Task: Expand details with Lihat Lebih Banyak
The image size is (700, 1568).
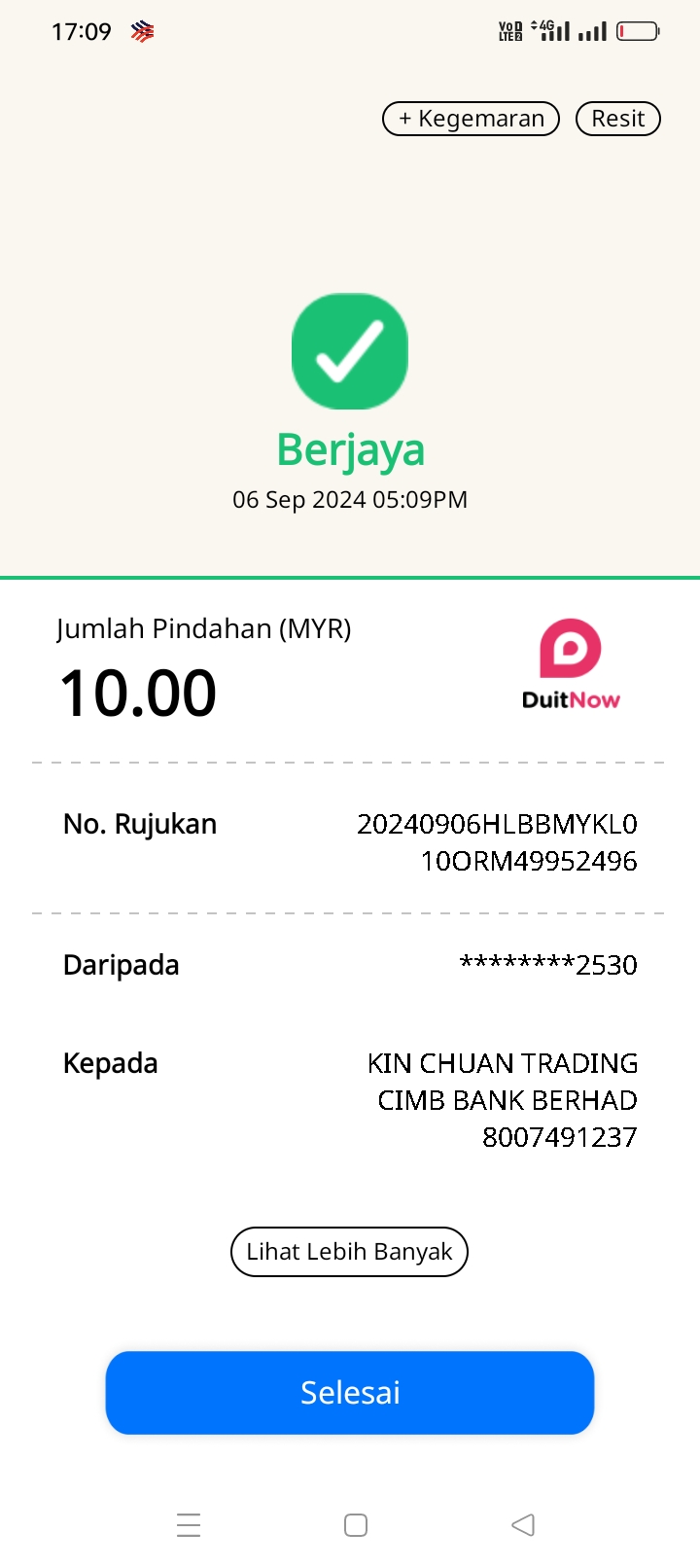Action: [349, 1252]
